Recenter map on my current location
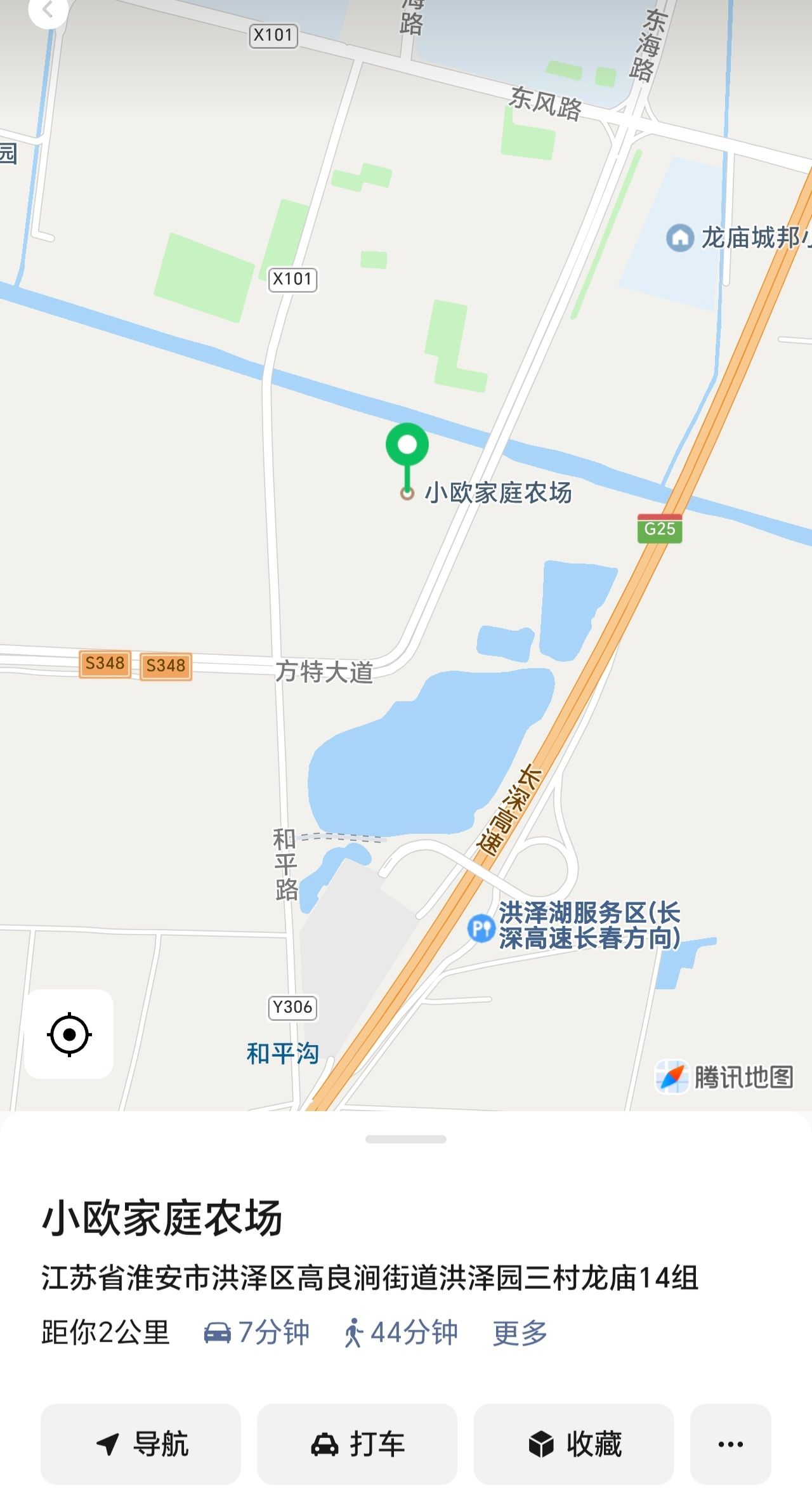The image size is (812, 1504). point(69,1034)
